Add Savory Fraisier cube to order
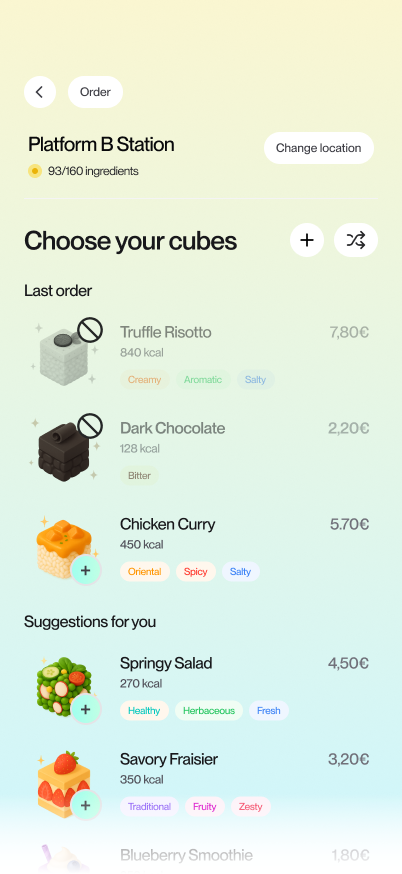This screenshot has width=402, height=874. [85, 805]
